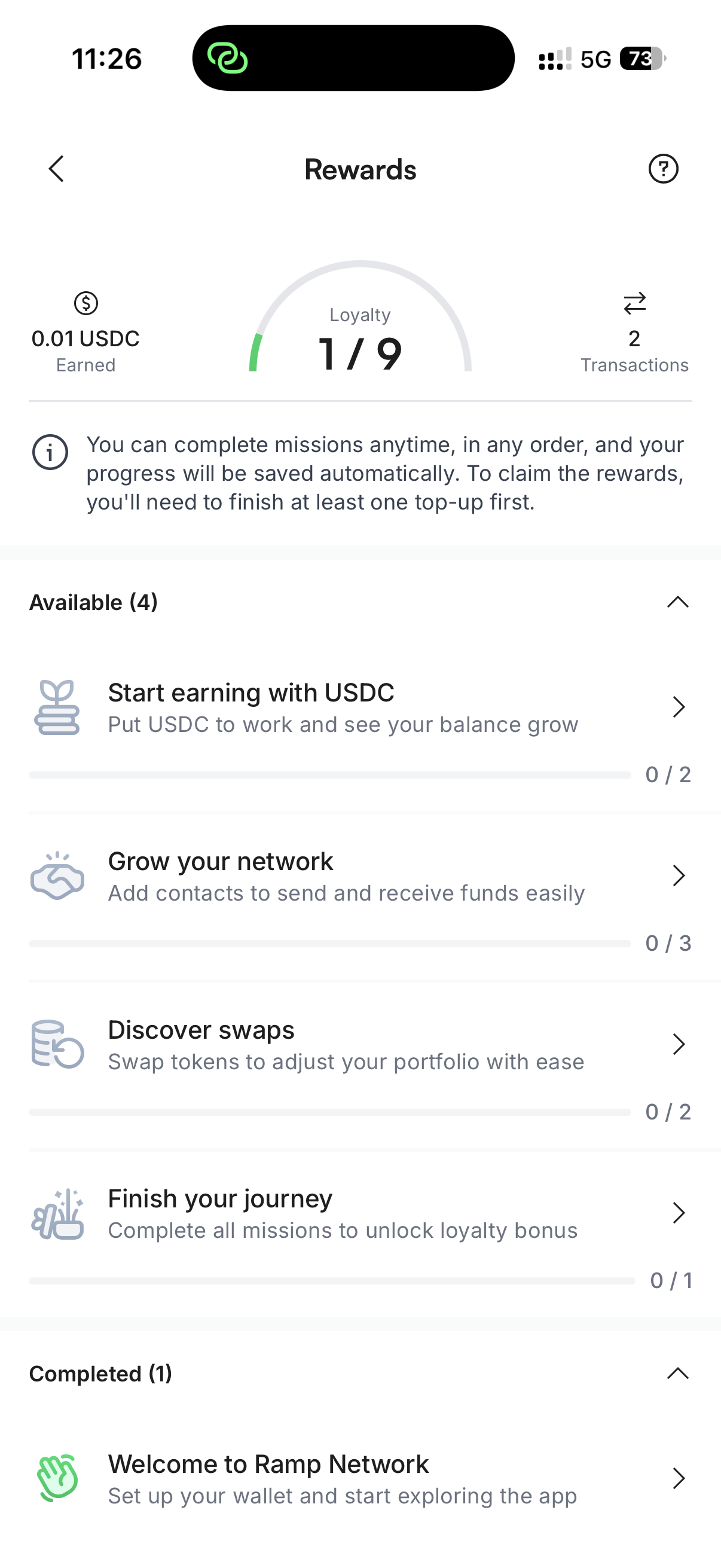Click the info circle icon beside the missions note
Viewport: 721px width, 1568px height.
49,452
